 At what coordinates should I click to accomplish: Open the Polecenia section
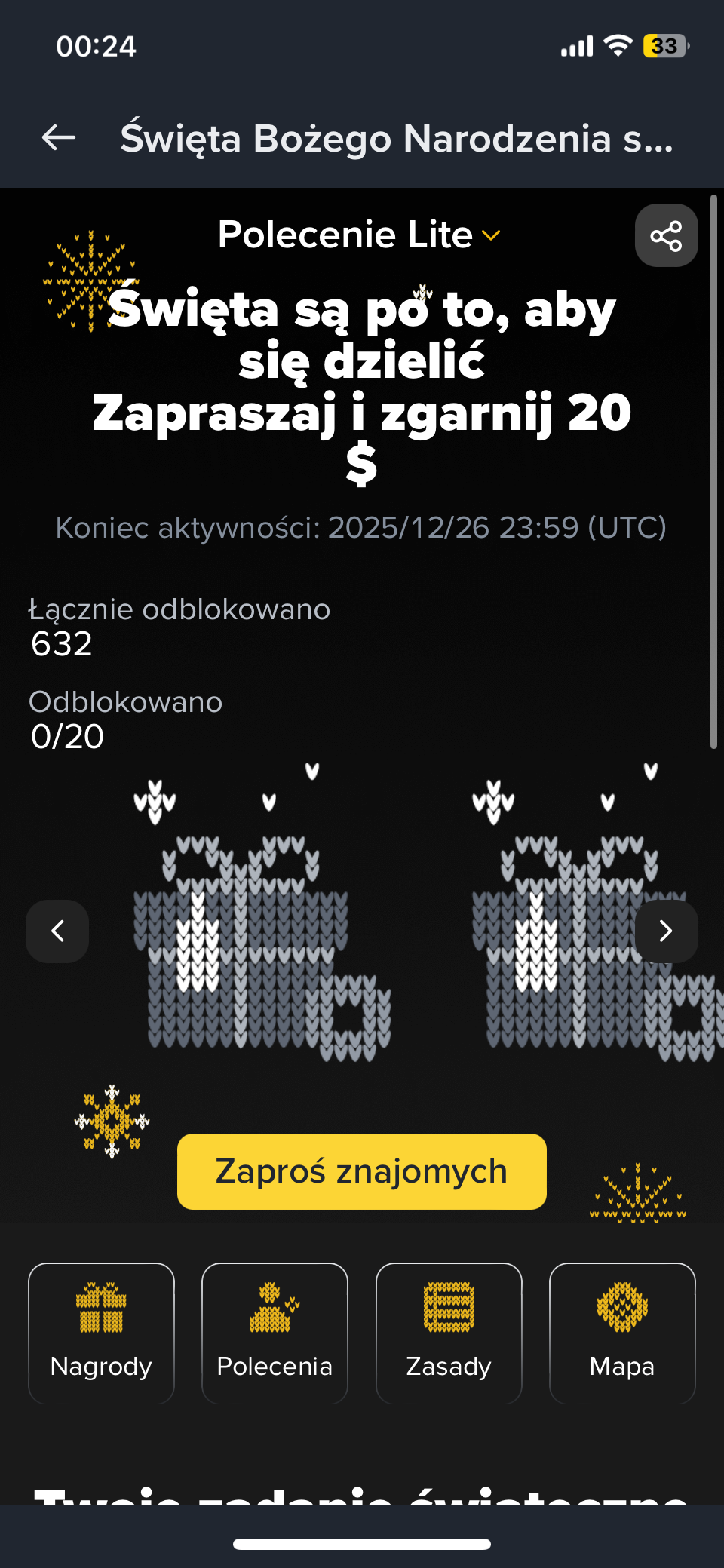click(x=275, y=1333)
